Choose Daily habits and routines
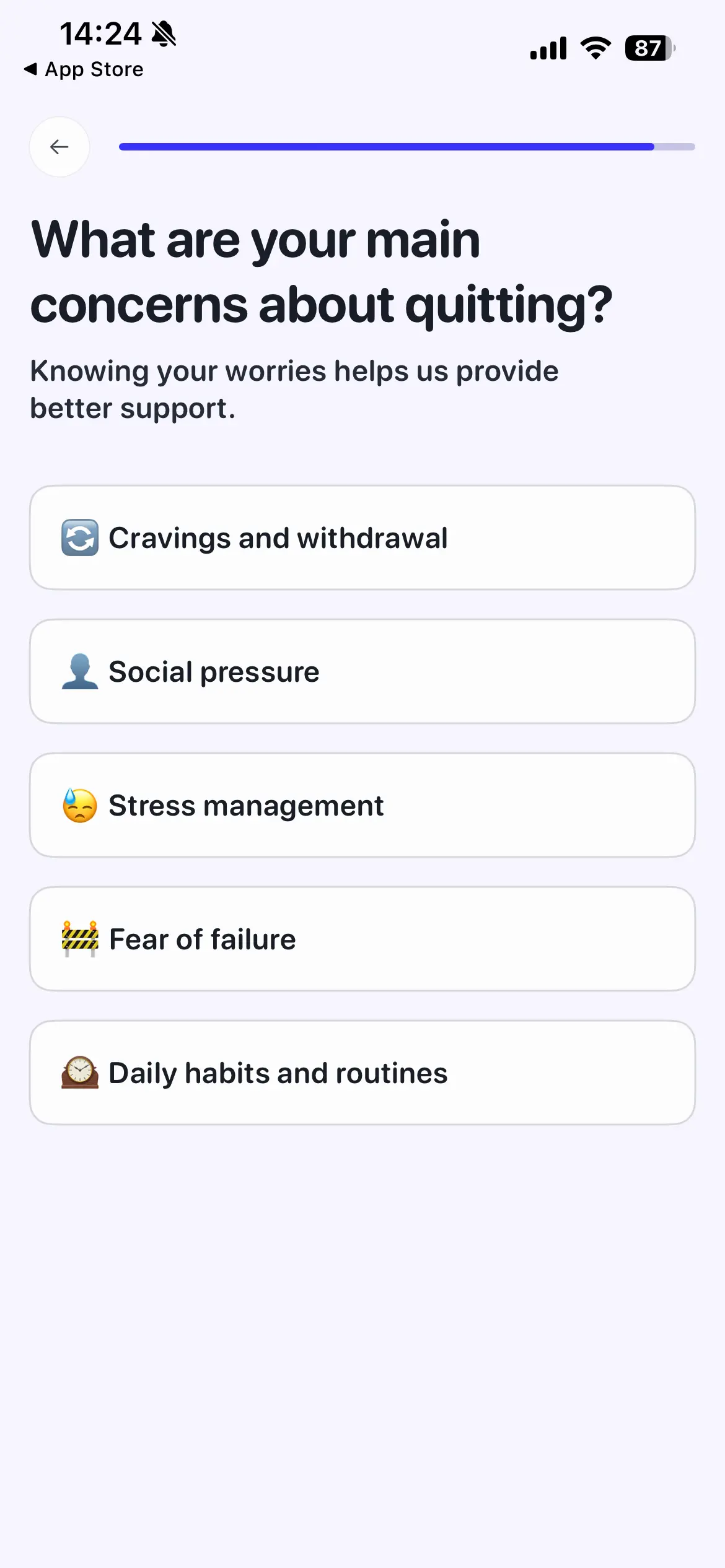Image resolution: width=725 pixels, height=1568 pixels. pyautogui.click(x=362, y=1073)
